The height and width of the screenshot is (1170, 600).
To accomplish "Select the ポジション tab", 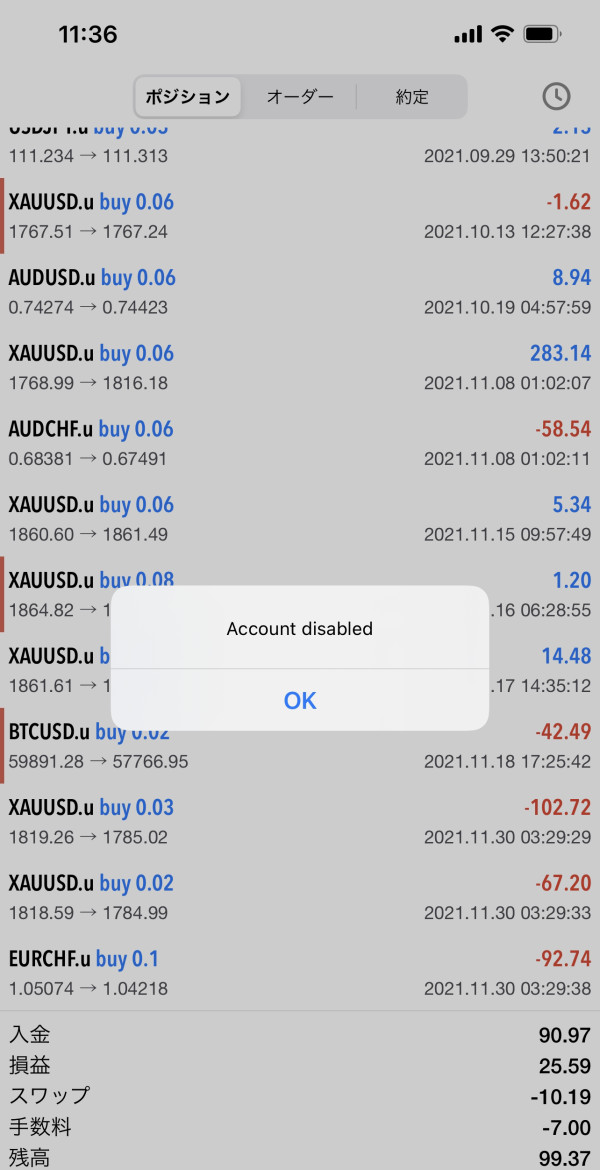I will pyautogui.click(x=188, y=97).
